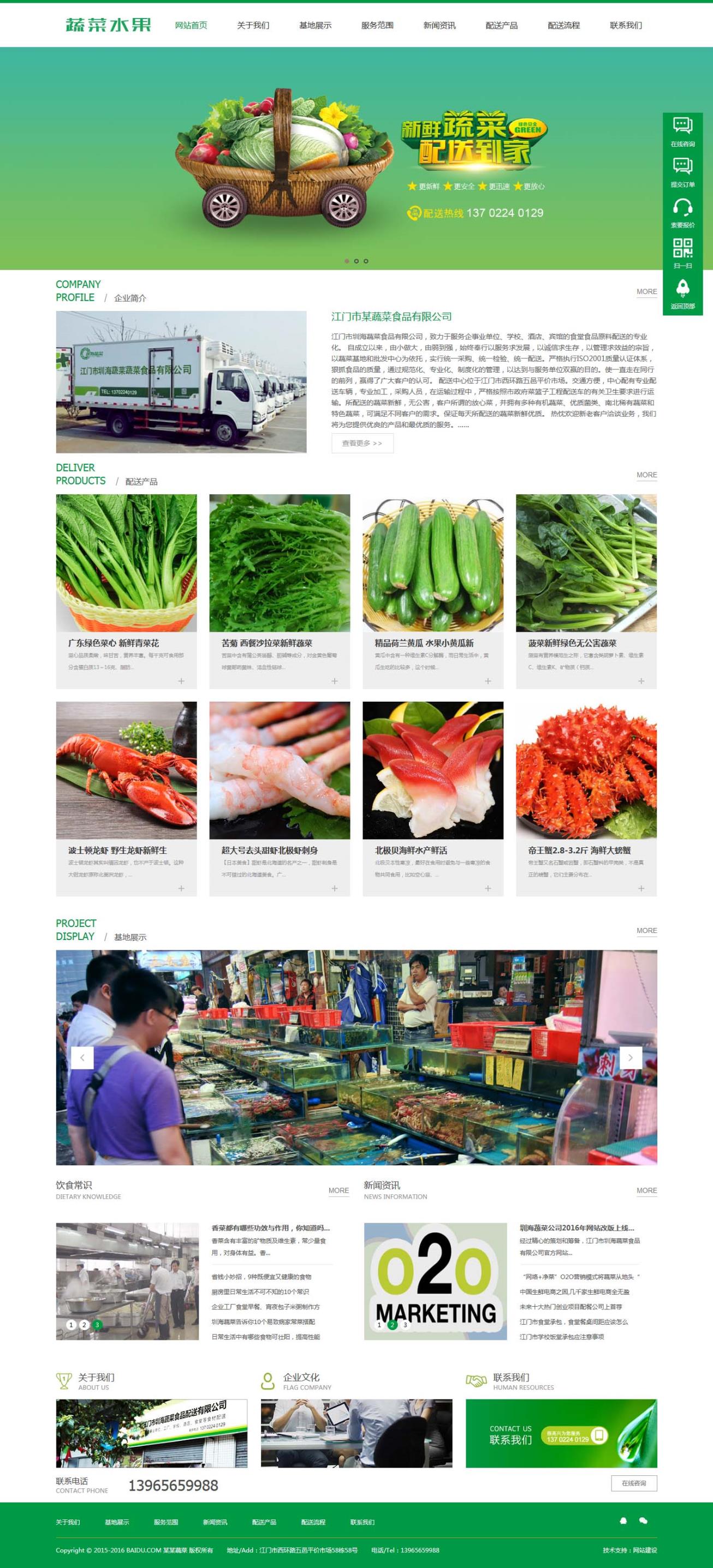The width and height of the screenshot is (713, 1568).
Task: Go to 基地展示 in top menu
Action: pyautogui.click(x=315, y=25)
